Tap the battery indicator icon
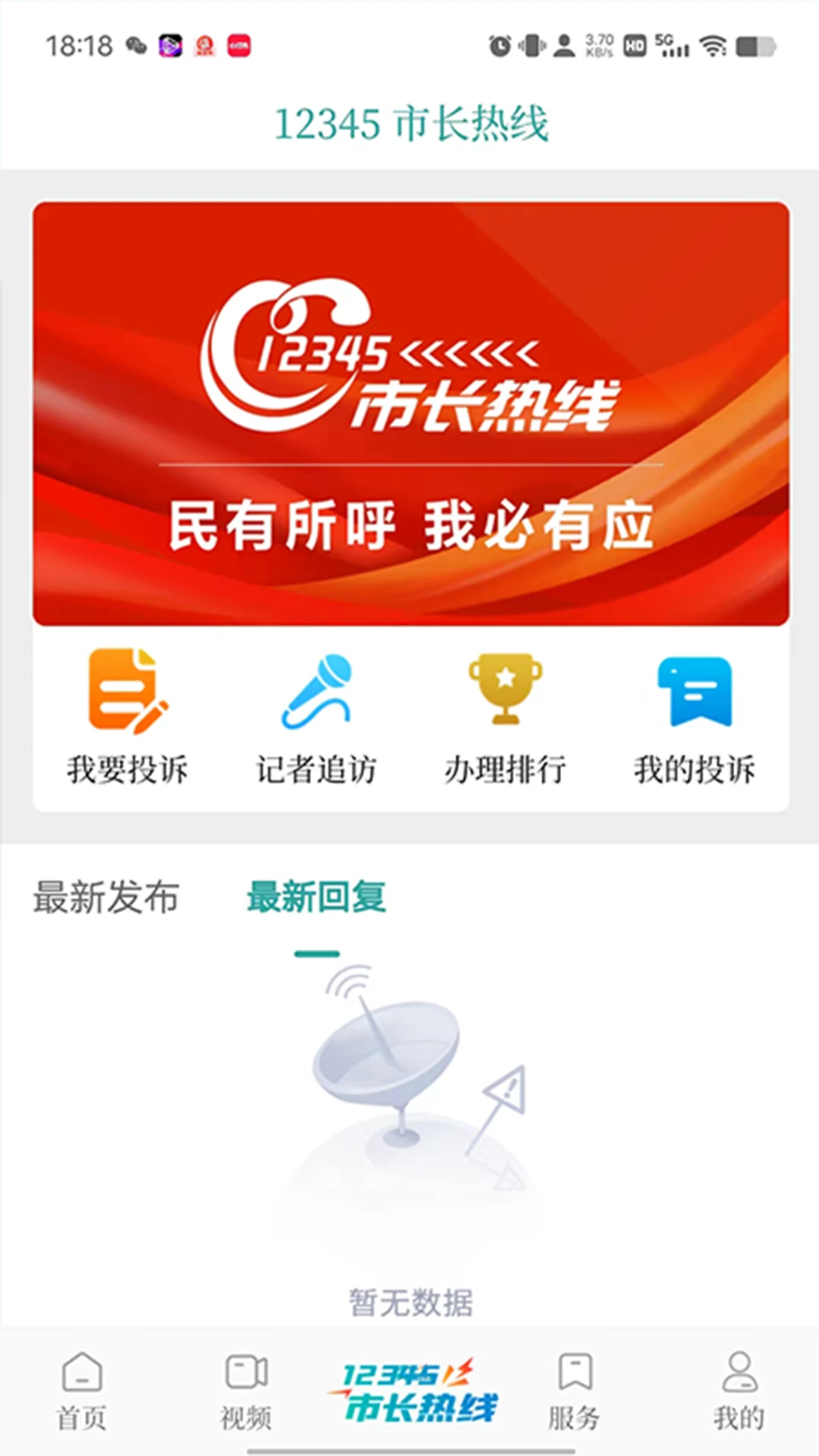The image size is (819, 1456). pyautogui.click(x=755, y=45)
